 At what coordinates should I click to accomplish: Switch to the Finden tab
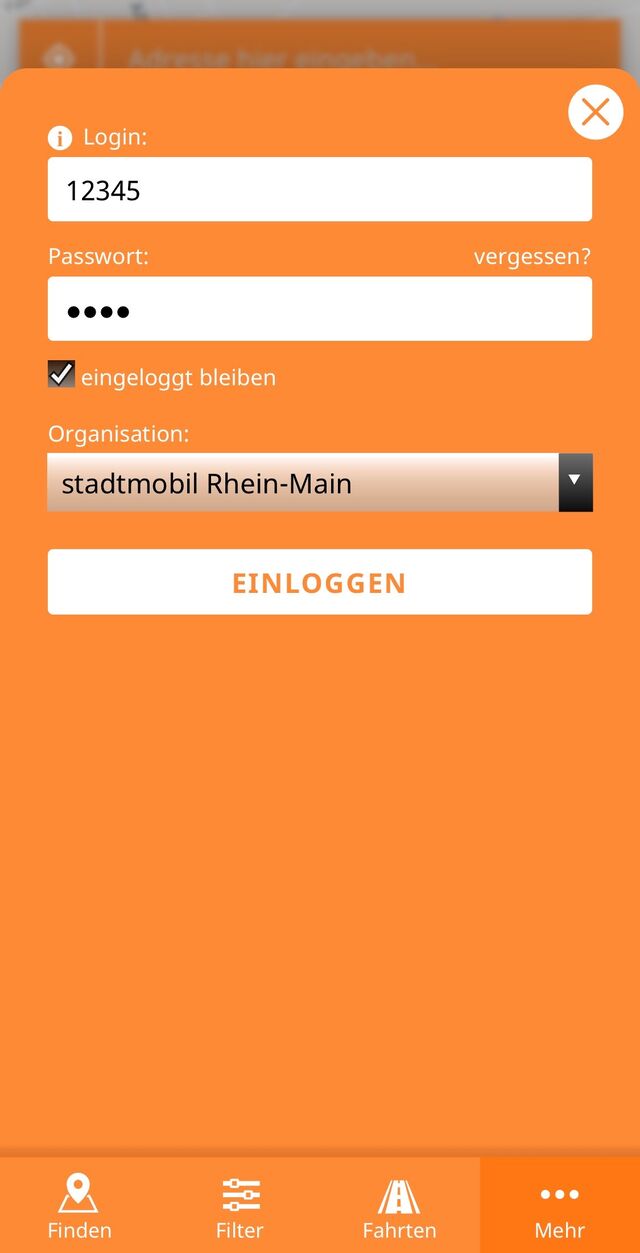[80, 1206]
